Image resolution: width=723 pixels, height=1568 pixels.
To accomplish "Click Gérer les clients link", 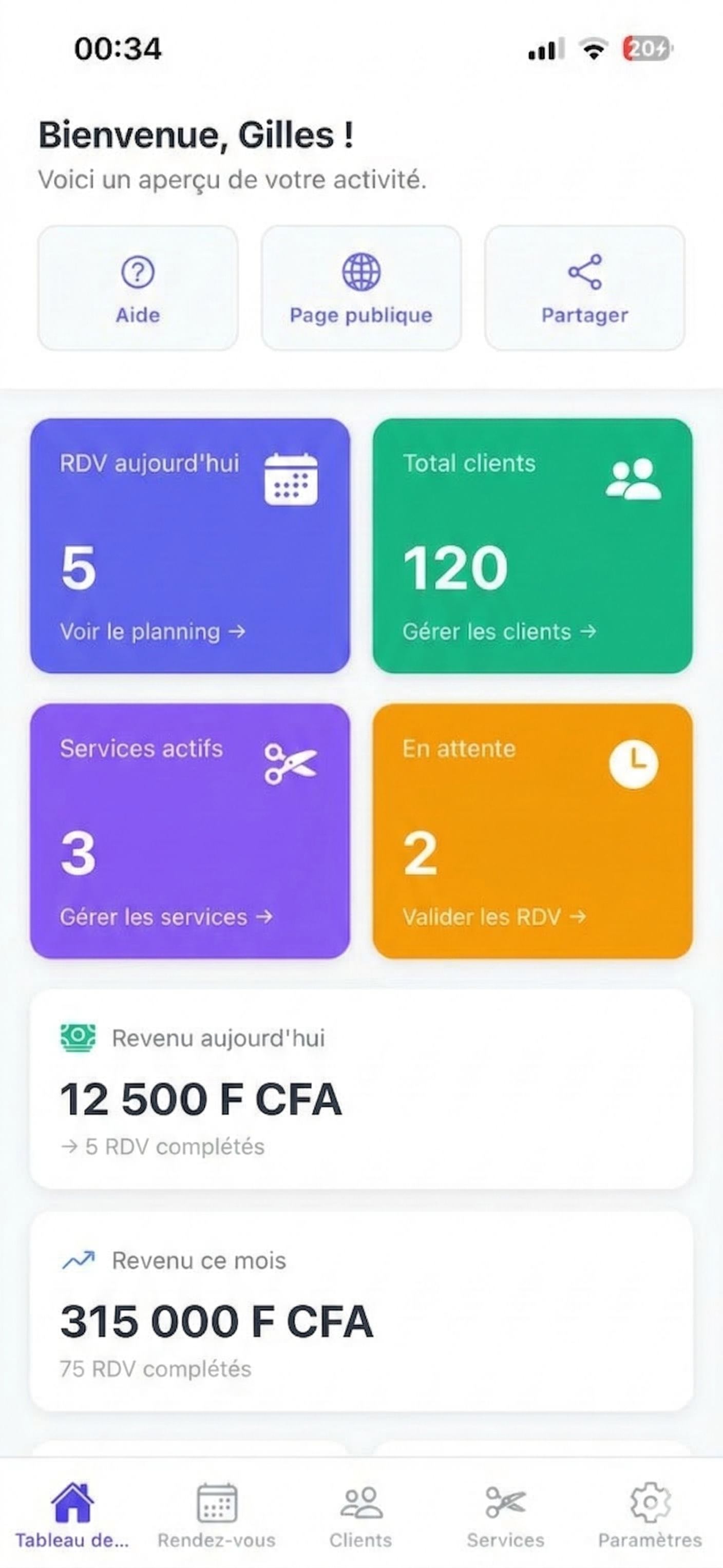I will click(x=499, y=632).
